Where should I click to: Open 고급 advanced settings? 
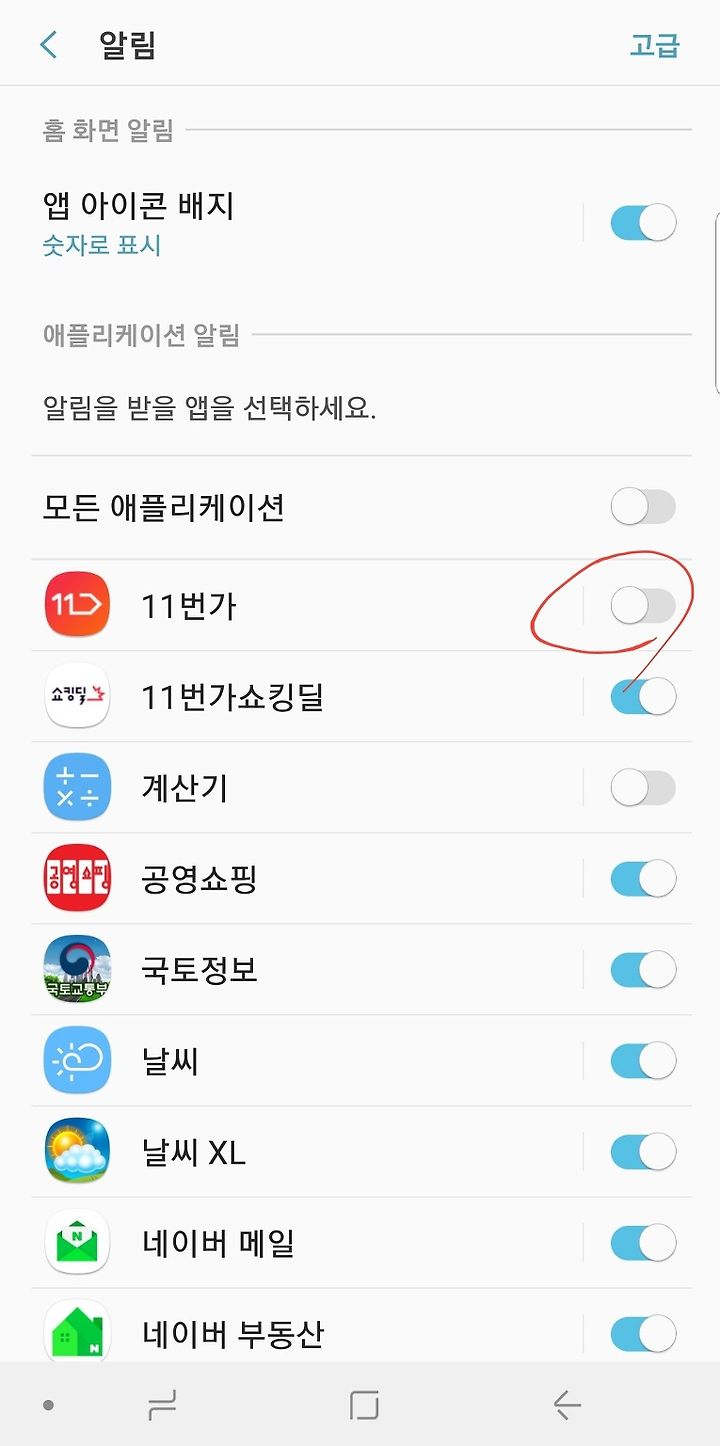(x=655, y=45)
